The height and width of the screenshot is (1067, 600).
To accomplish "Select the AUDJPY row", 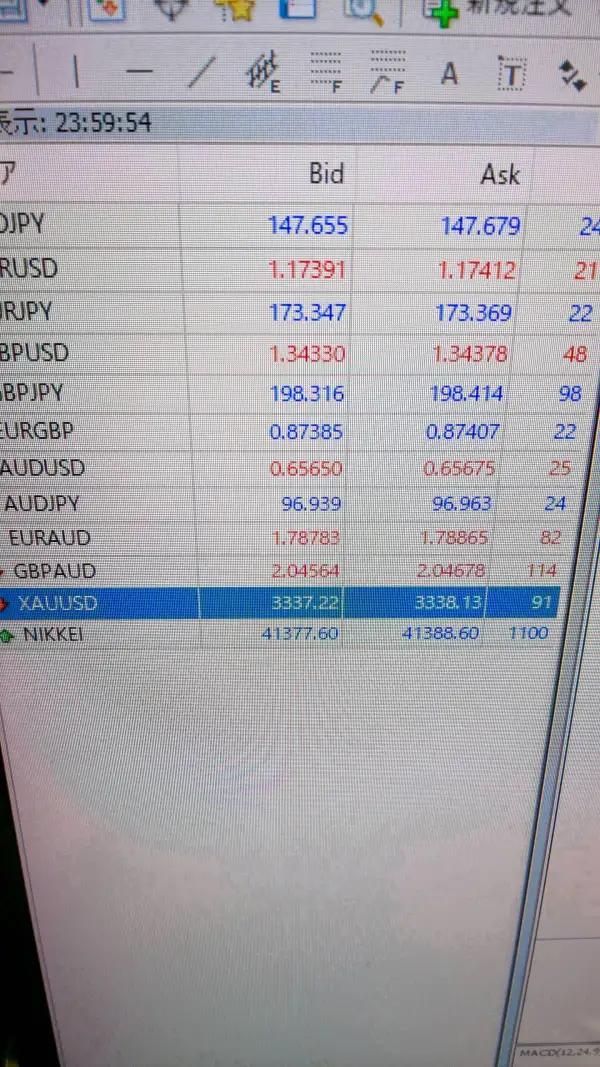I will click(x=286, y=504).
